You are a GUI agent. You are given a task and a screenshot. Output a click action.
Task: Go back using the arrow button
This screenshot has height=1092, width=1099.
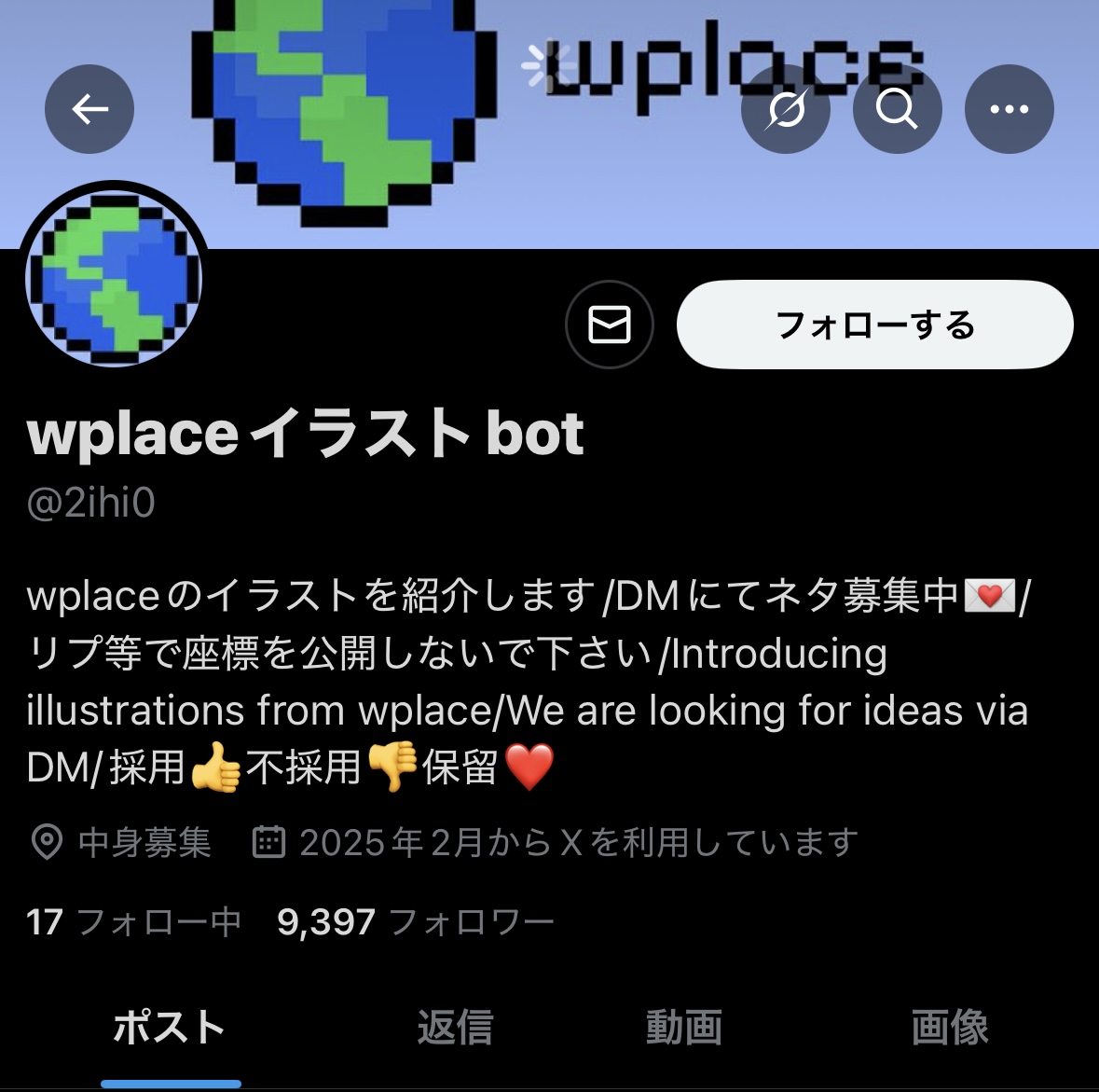pyautogui.click(x=89, y=109)
